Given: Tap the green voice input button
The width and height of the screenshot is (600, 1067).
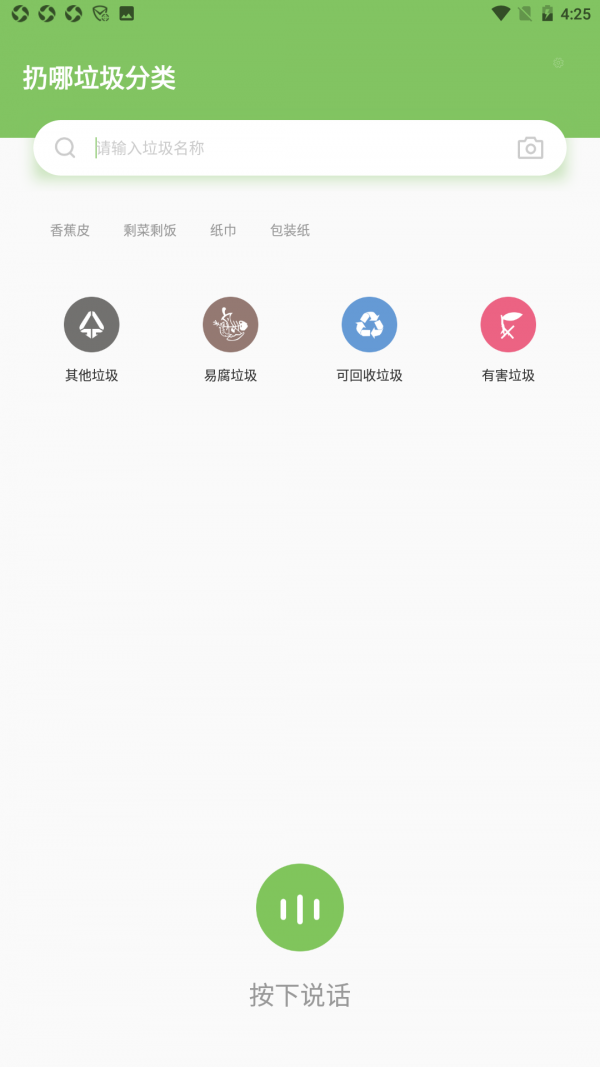Looking at the screenshot, I should coord(300,907).
